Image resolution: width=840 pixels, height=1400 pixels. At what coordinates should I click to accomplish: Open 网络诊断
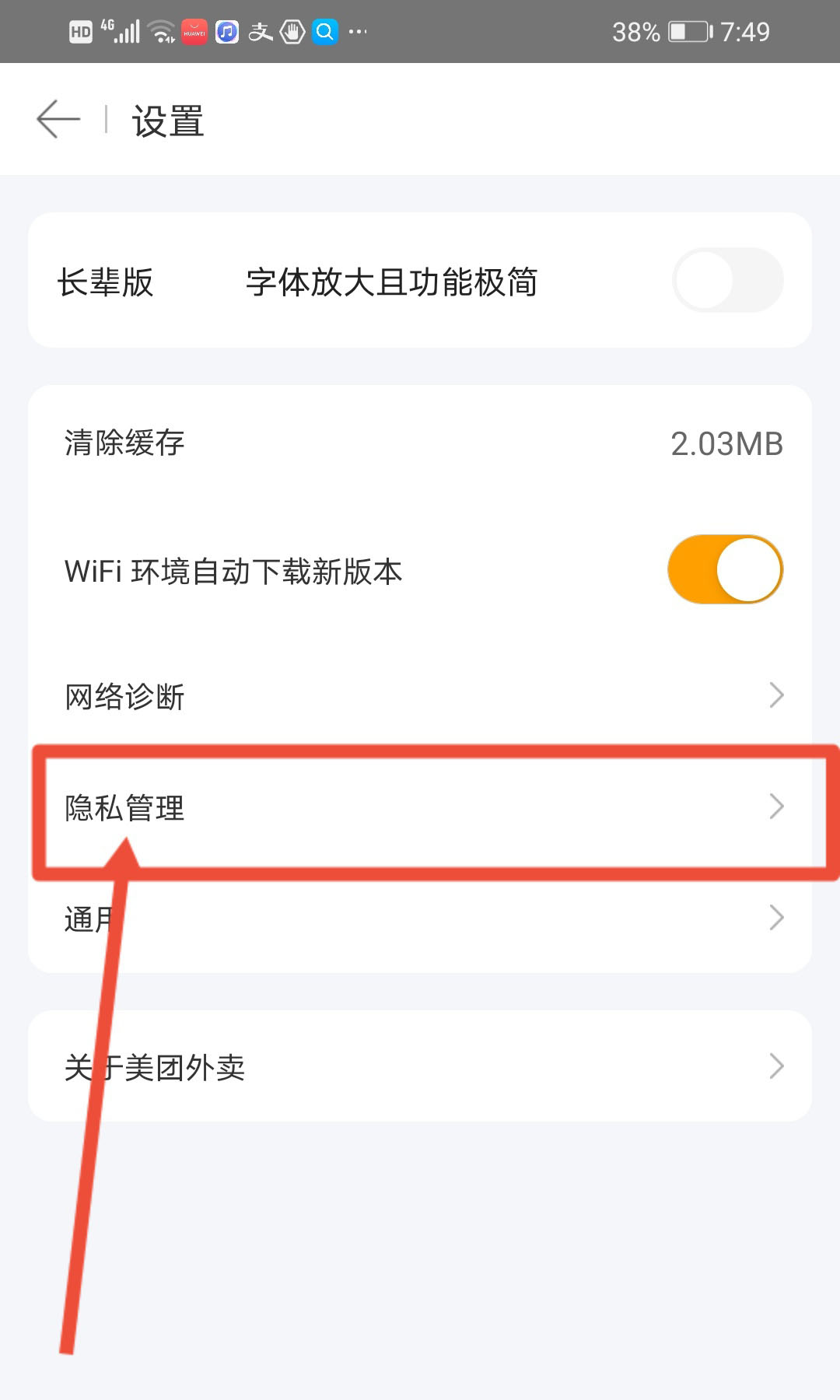coord(420,696)
